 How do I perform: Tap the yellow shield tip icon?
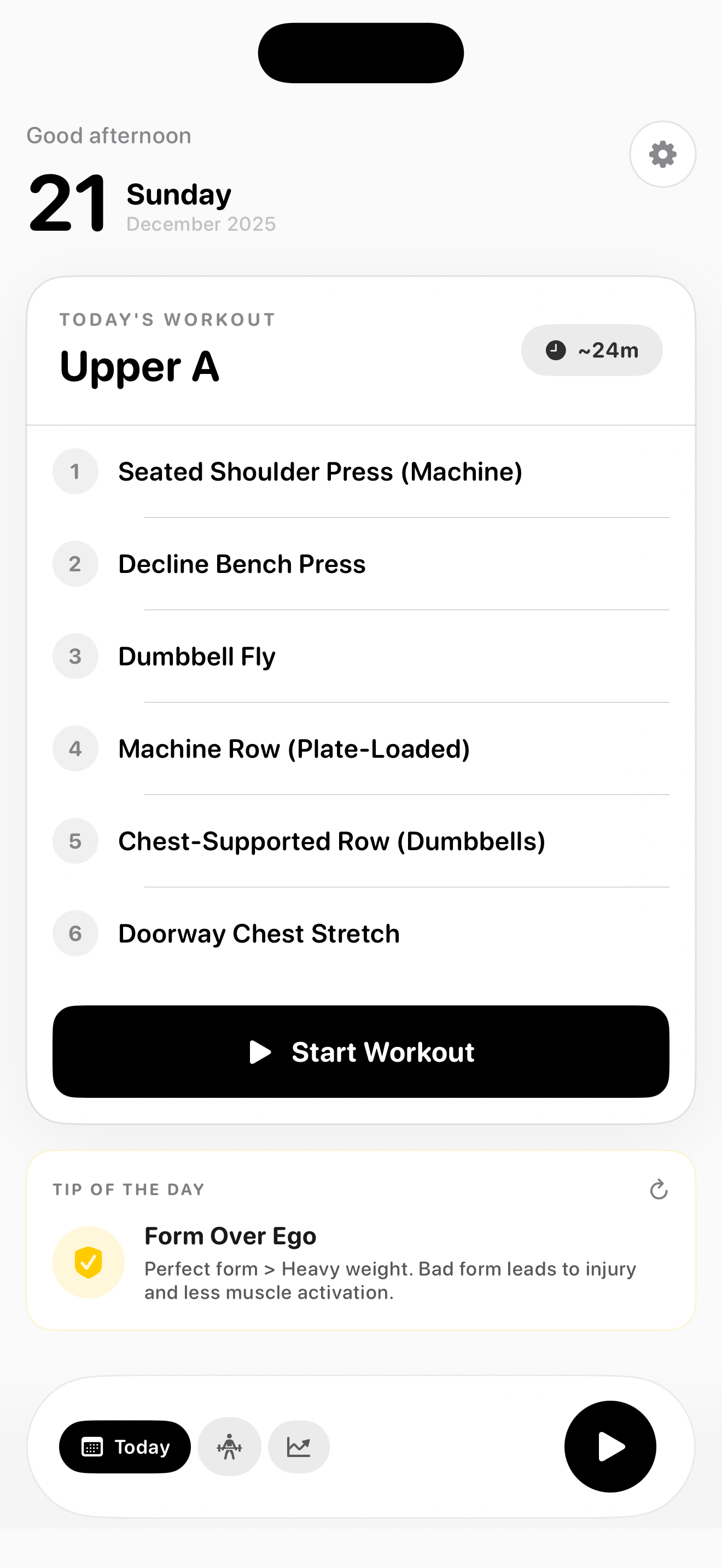pos(89,1262)
